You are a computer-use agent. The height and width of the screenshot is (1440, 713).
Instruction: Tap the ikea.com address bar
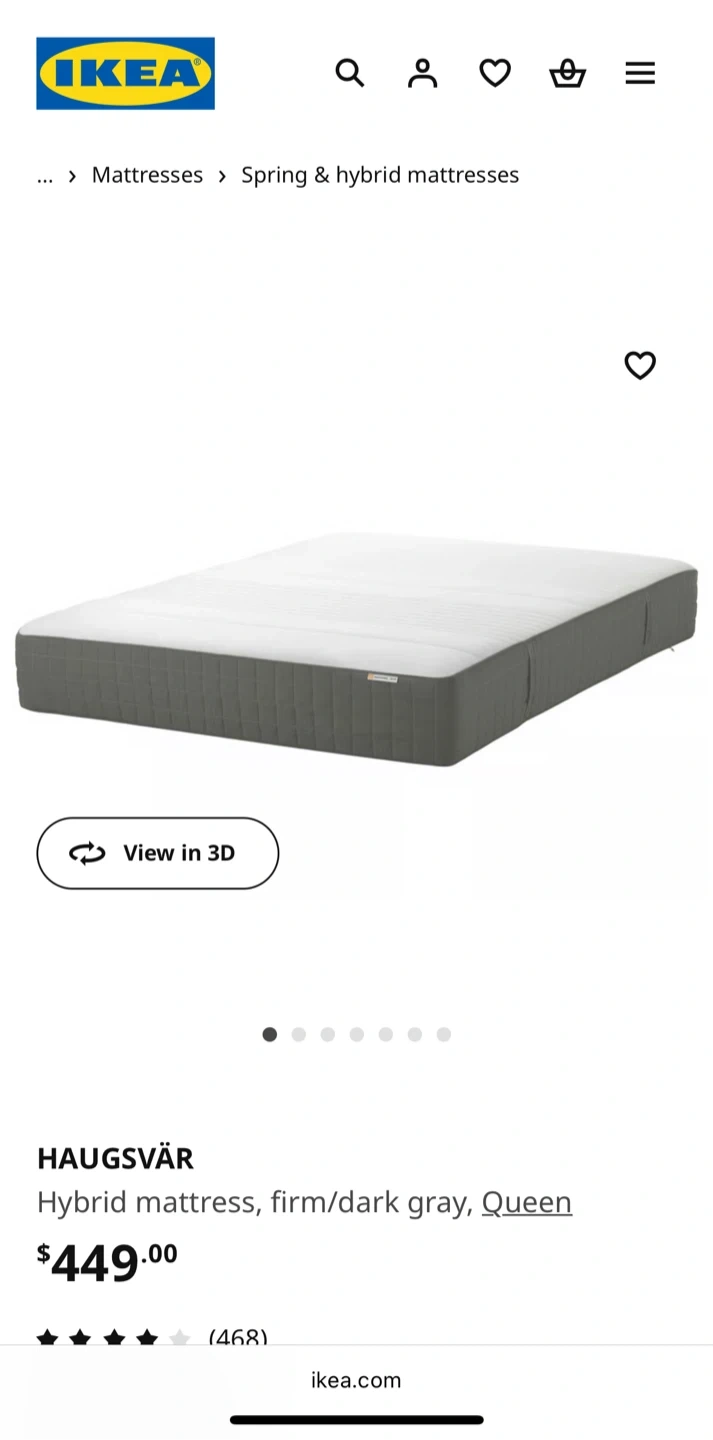[x=356, y=1380]
